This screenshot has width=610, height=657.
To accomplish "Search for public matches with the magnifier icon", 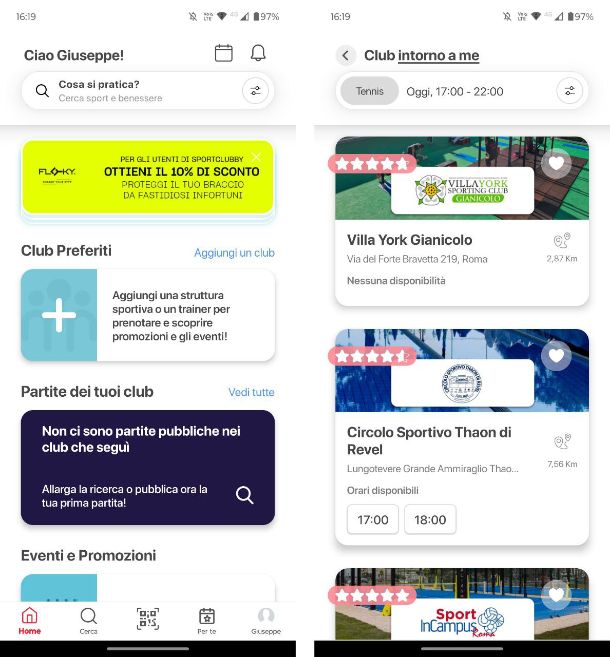I will pos(245,495).
